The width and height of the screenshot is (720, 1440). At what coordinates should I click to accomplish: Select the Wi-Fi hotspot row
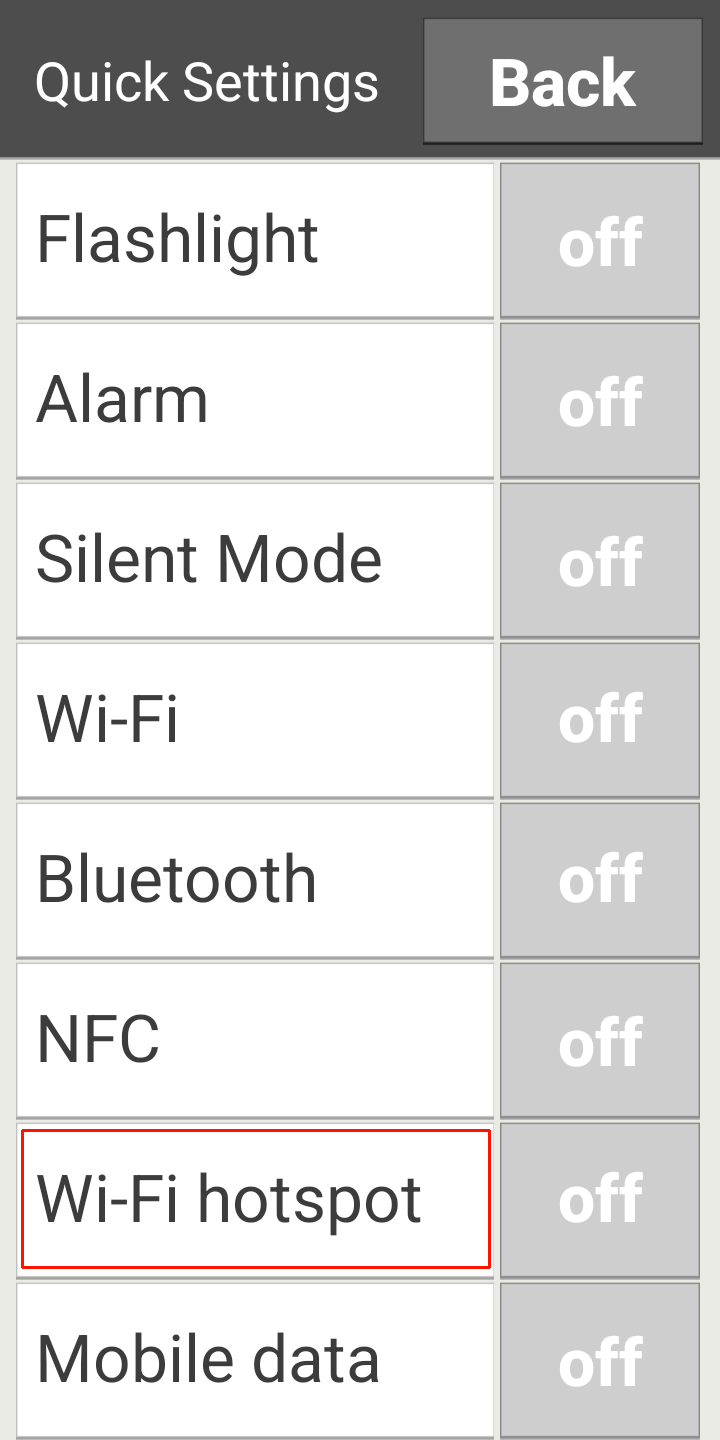click(x=255, y=1200)
